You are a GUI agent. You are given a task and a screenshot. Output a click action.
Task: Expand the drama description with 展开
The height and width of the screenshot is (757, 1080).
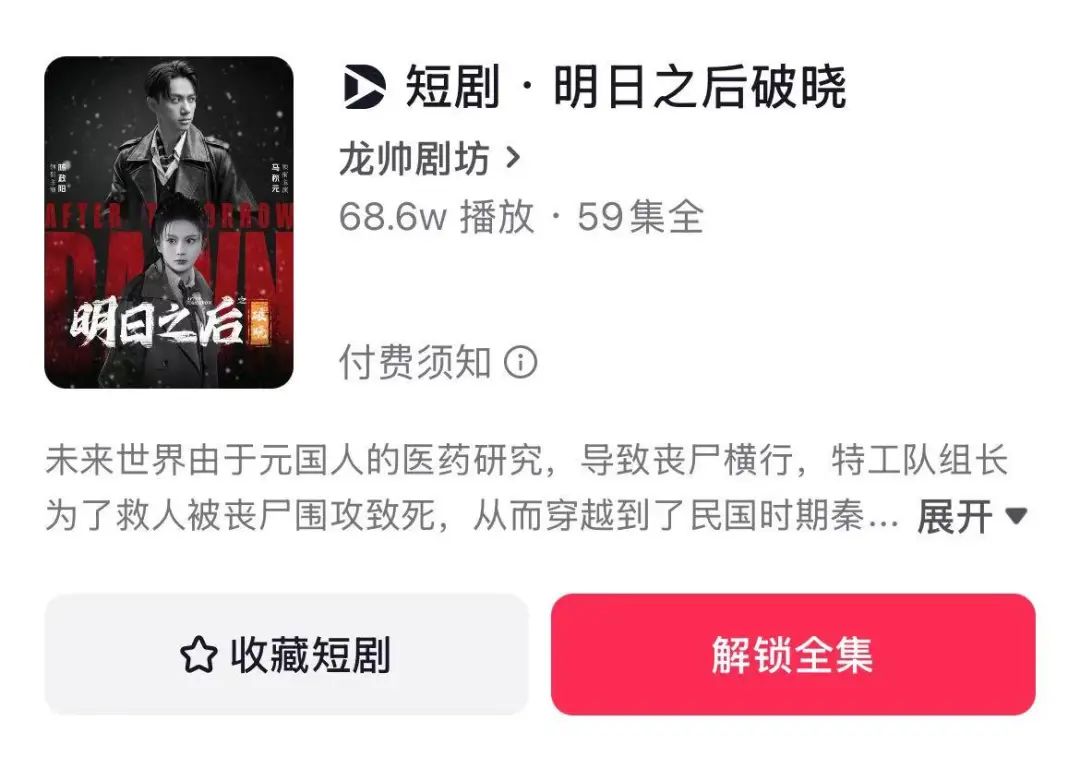tap(971, 517)
